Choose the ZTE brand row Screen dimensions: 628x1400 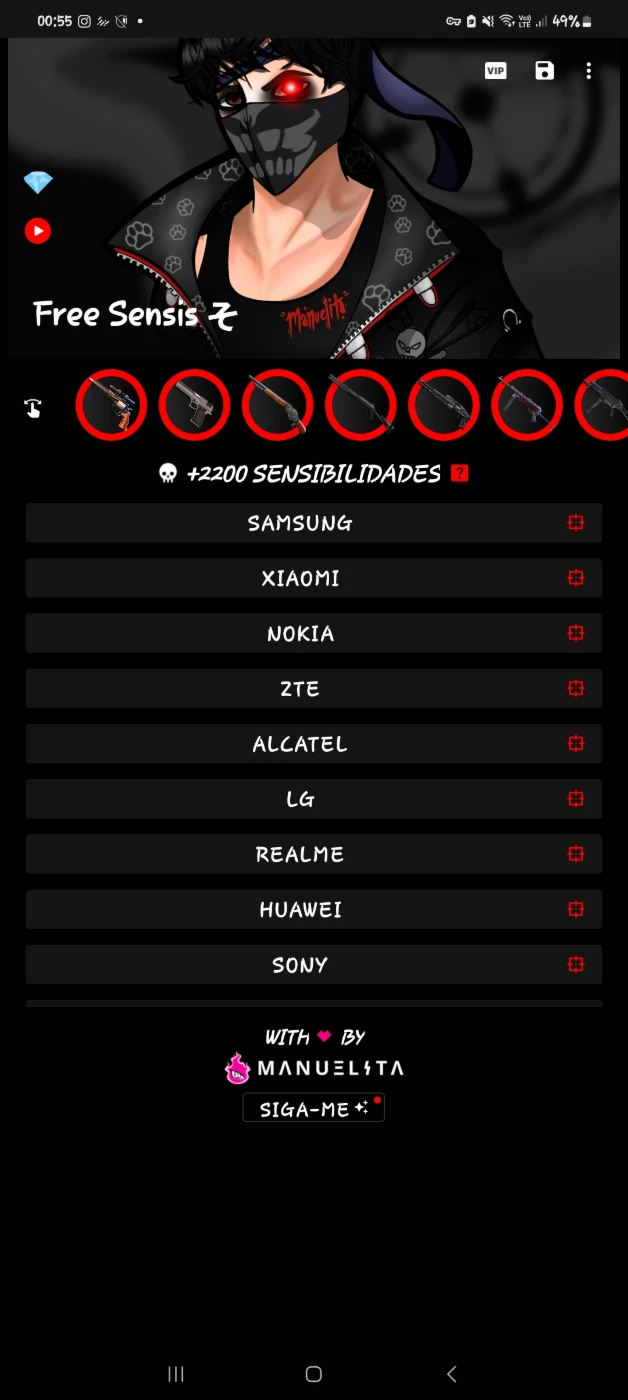[314, 688]
